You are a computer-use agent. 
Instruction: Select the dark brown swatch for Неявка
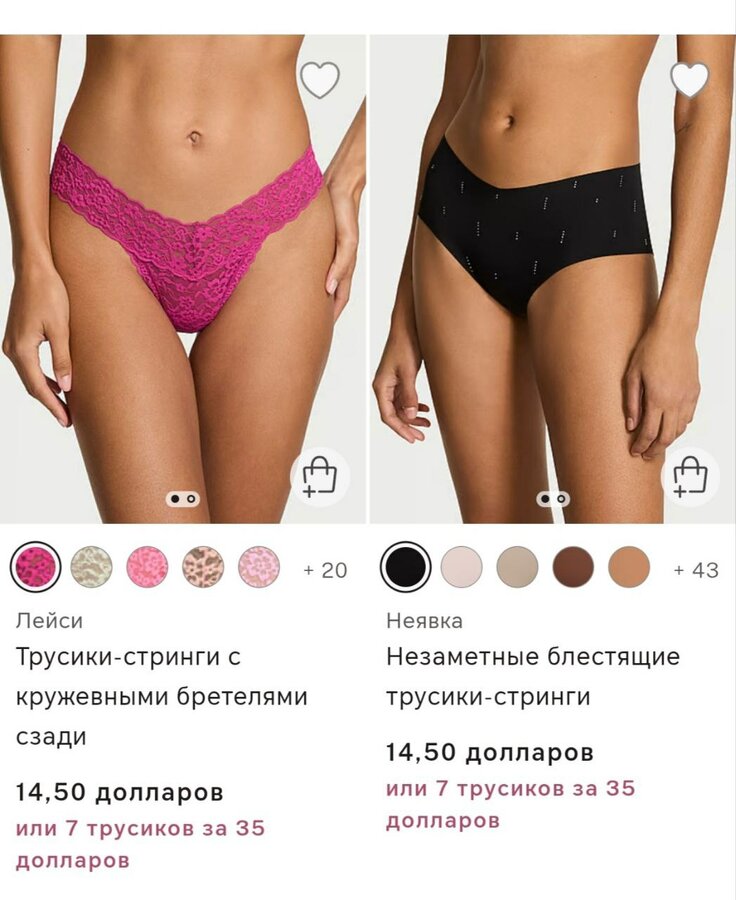click(x=573, y=568)
